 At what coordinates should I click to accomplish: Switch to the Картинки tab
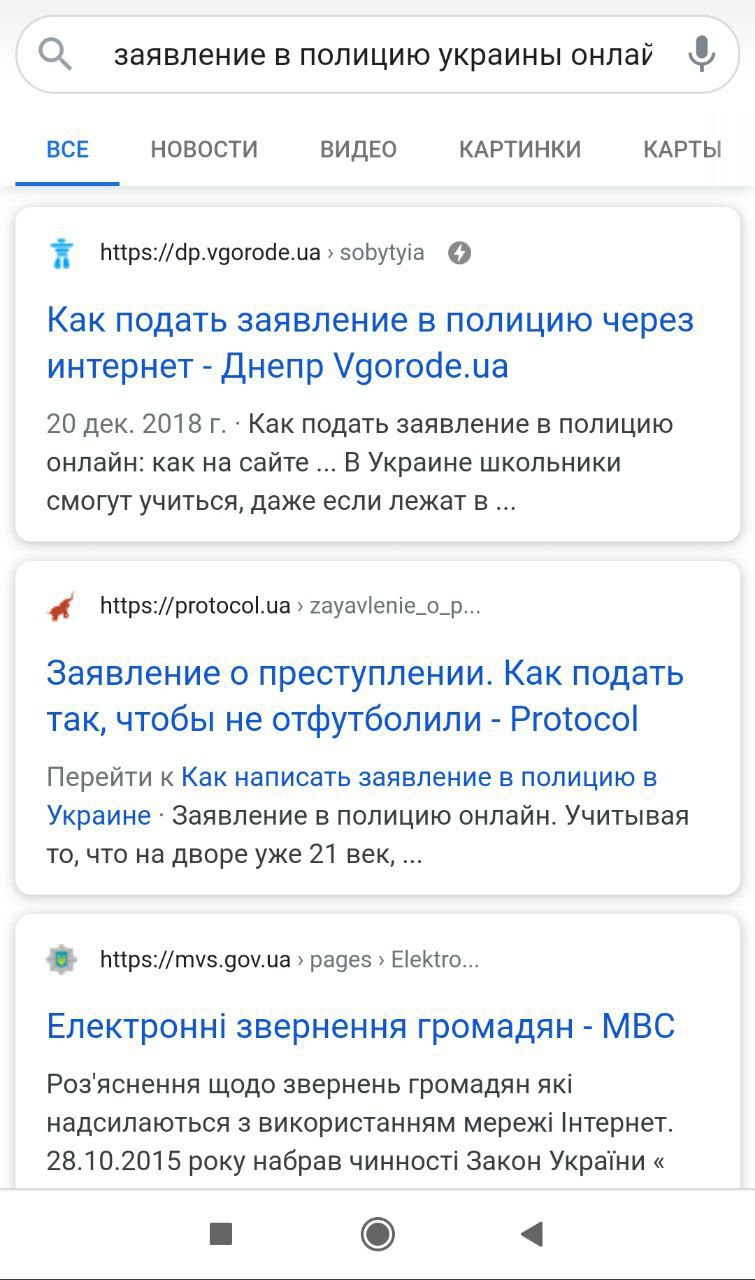click(x=520, y=150)
